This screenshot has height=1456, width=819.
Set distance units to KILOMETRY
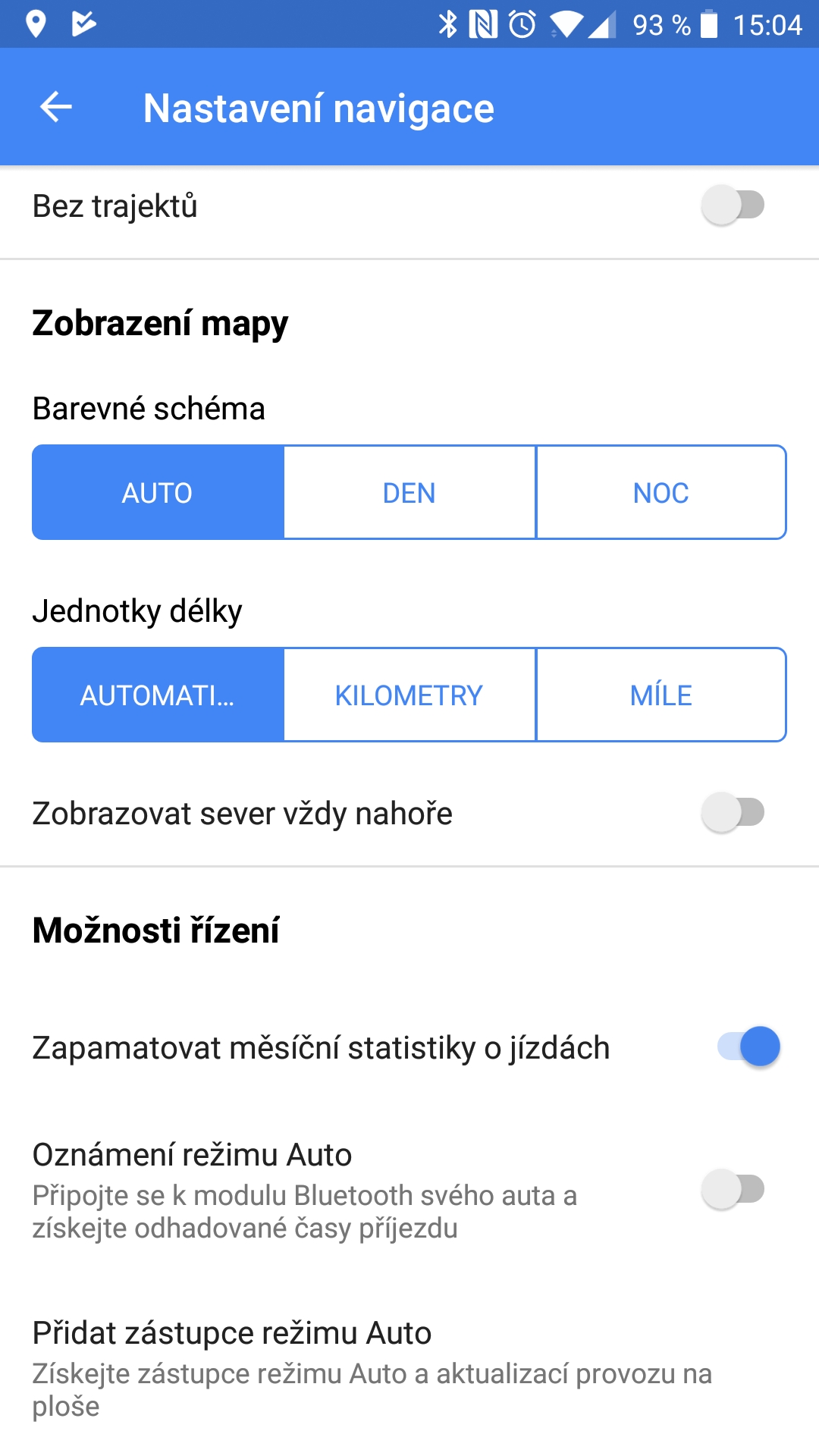(409, 695)
